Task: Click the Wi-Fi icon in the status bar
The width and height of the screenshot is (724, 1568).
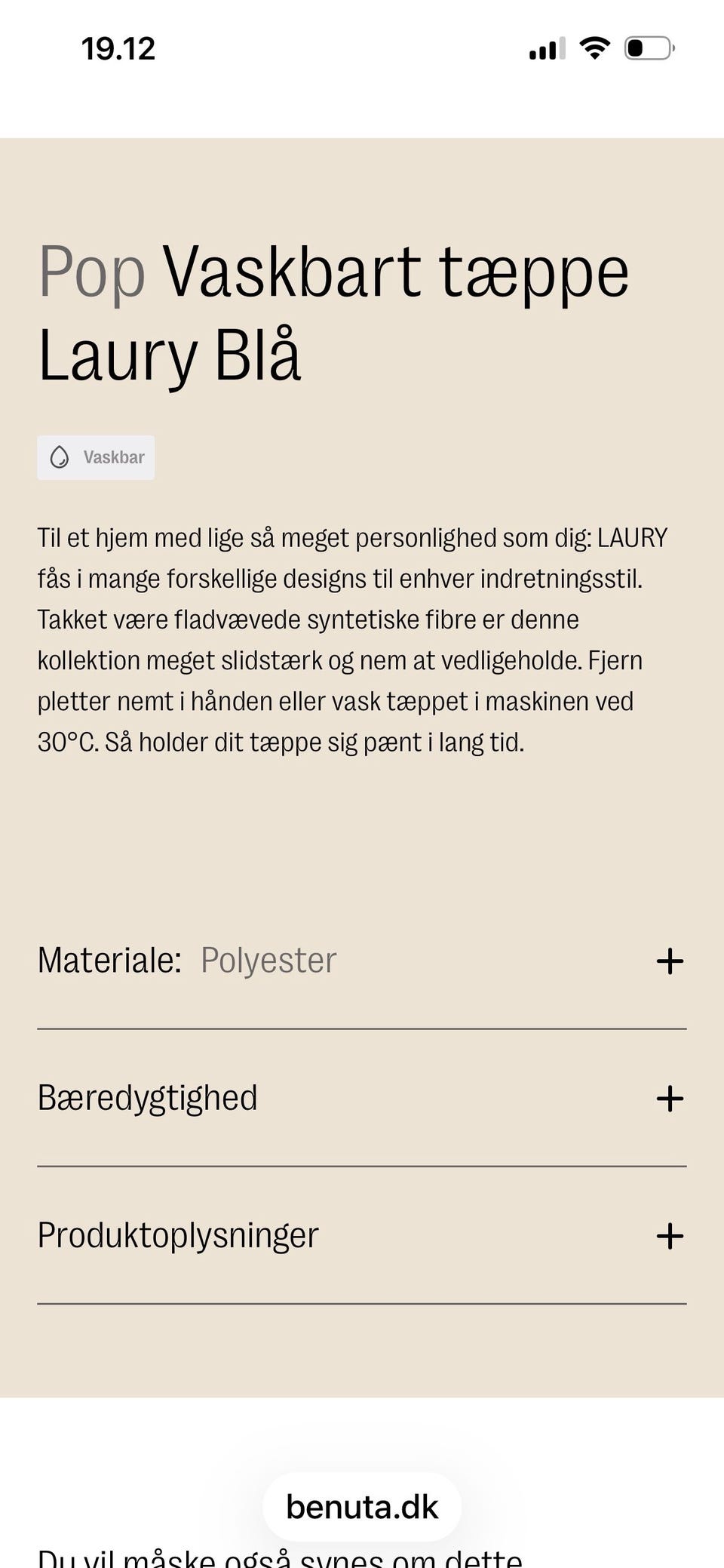Action: 595,48
